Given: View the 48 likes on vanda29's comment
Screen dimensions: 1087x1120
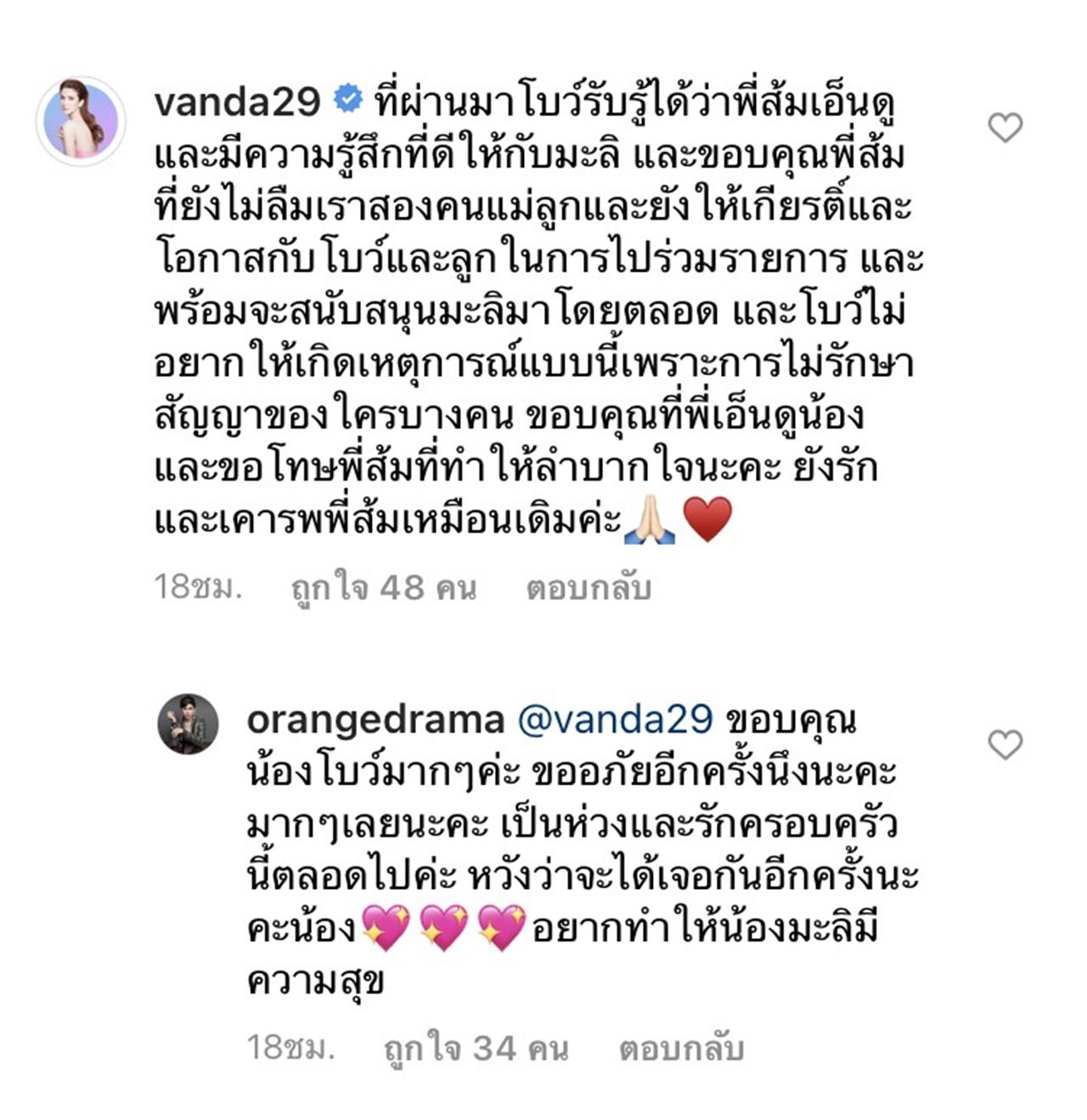Looking at the screenshot, I should [383, 588].
